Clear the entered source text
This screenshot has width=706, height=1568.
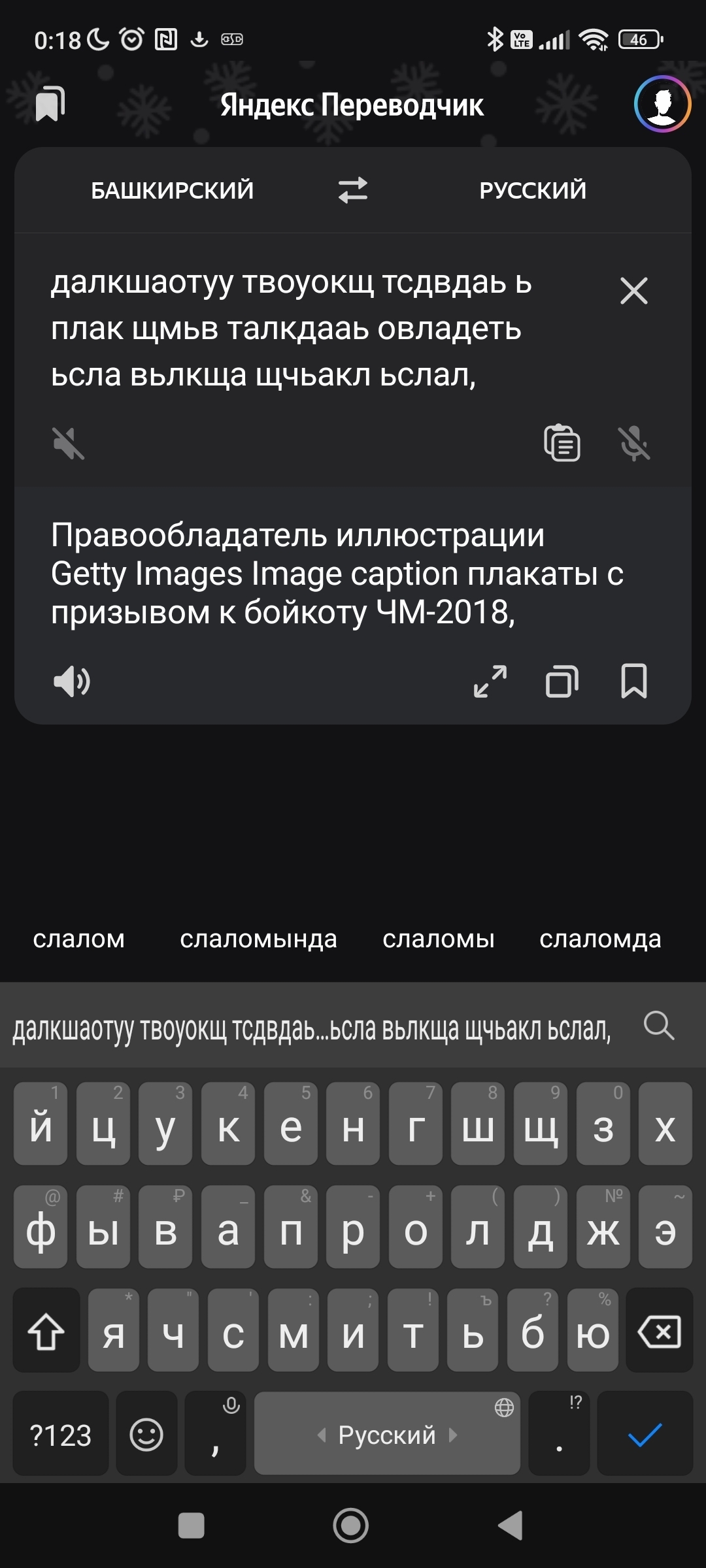pyautogui.click(x=633, y=291)
